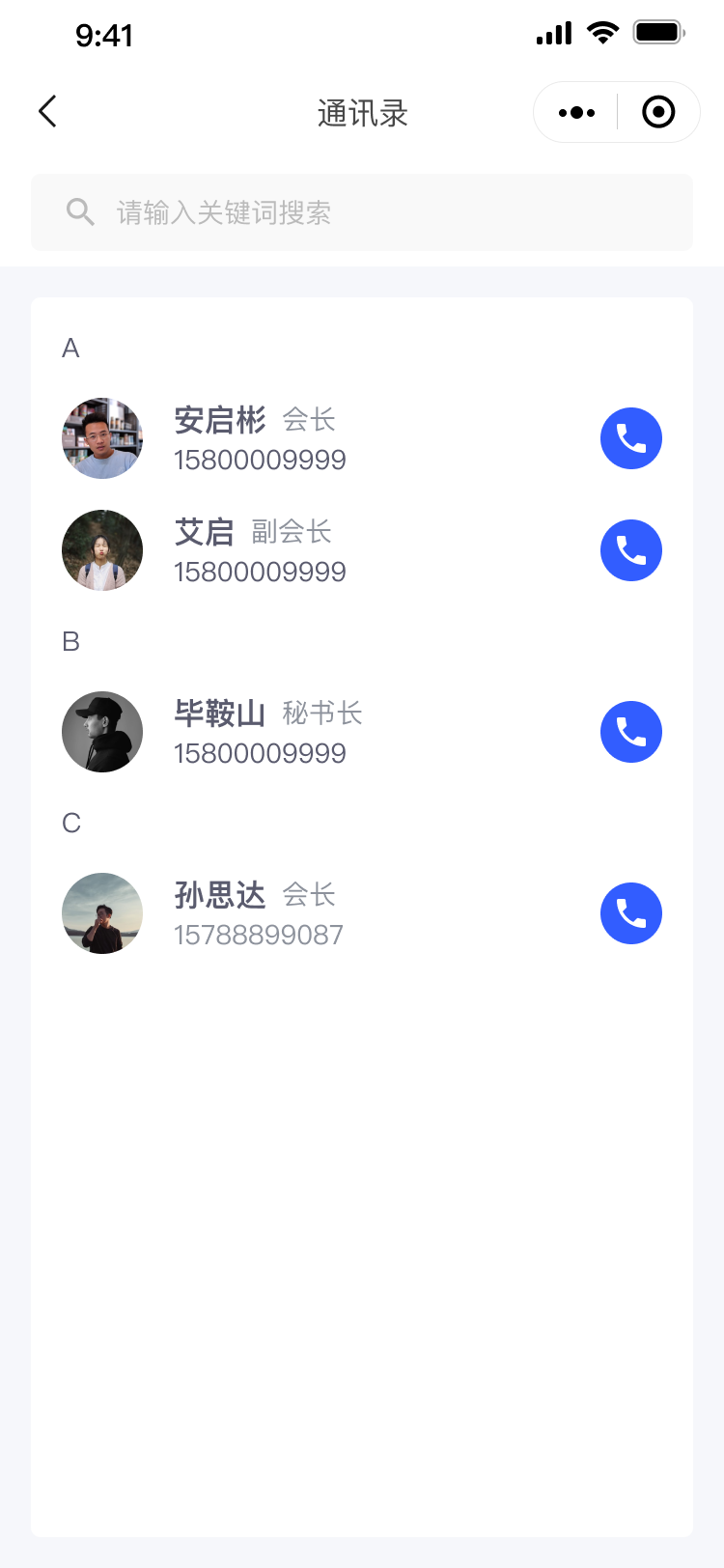The image size is (724, 1568).
Task: View 毕鞍山 contact details
Action: coord(261,733)
